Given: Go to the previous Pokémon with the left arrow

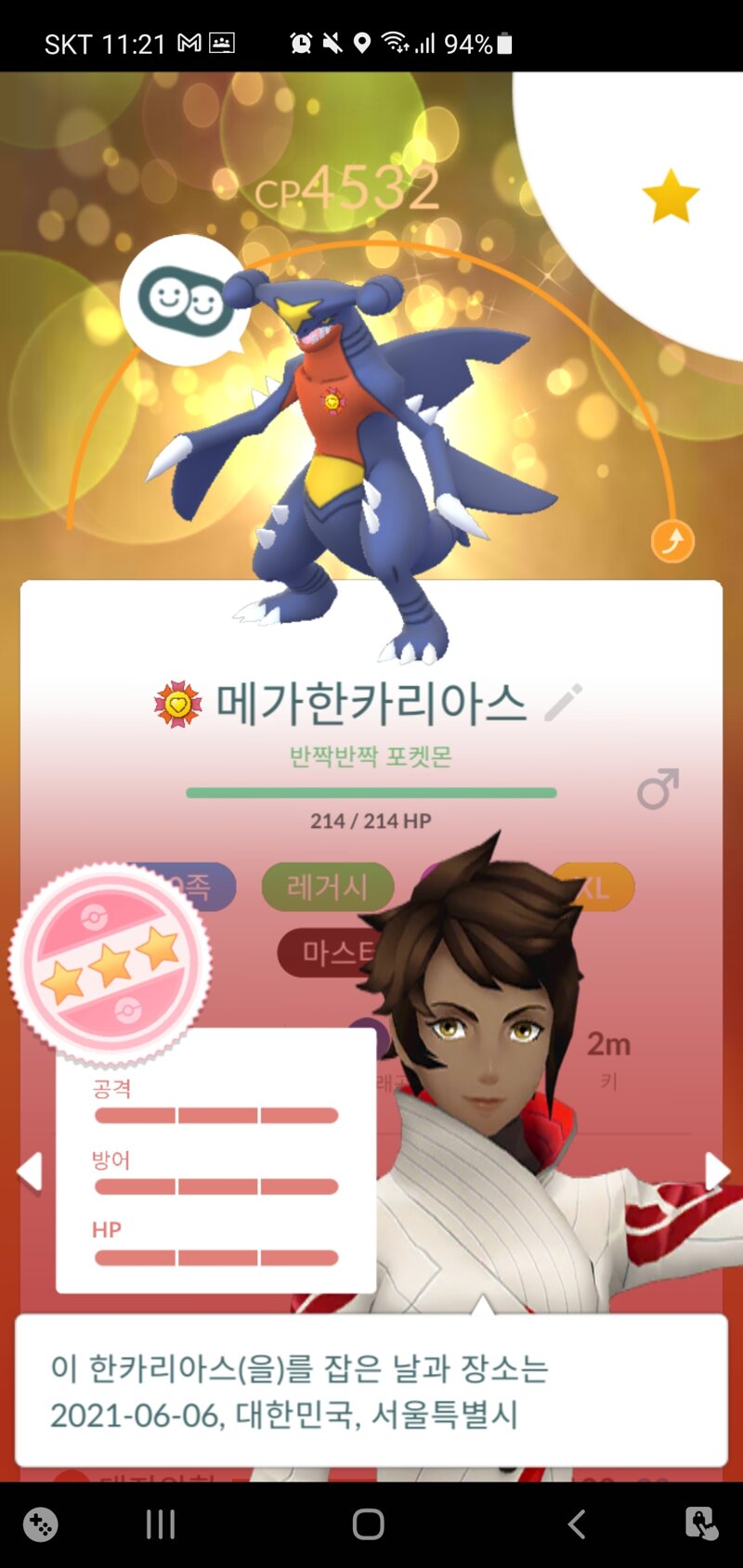Looking at the screenshot, I should point(30,1172).
